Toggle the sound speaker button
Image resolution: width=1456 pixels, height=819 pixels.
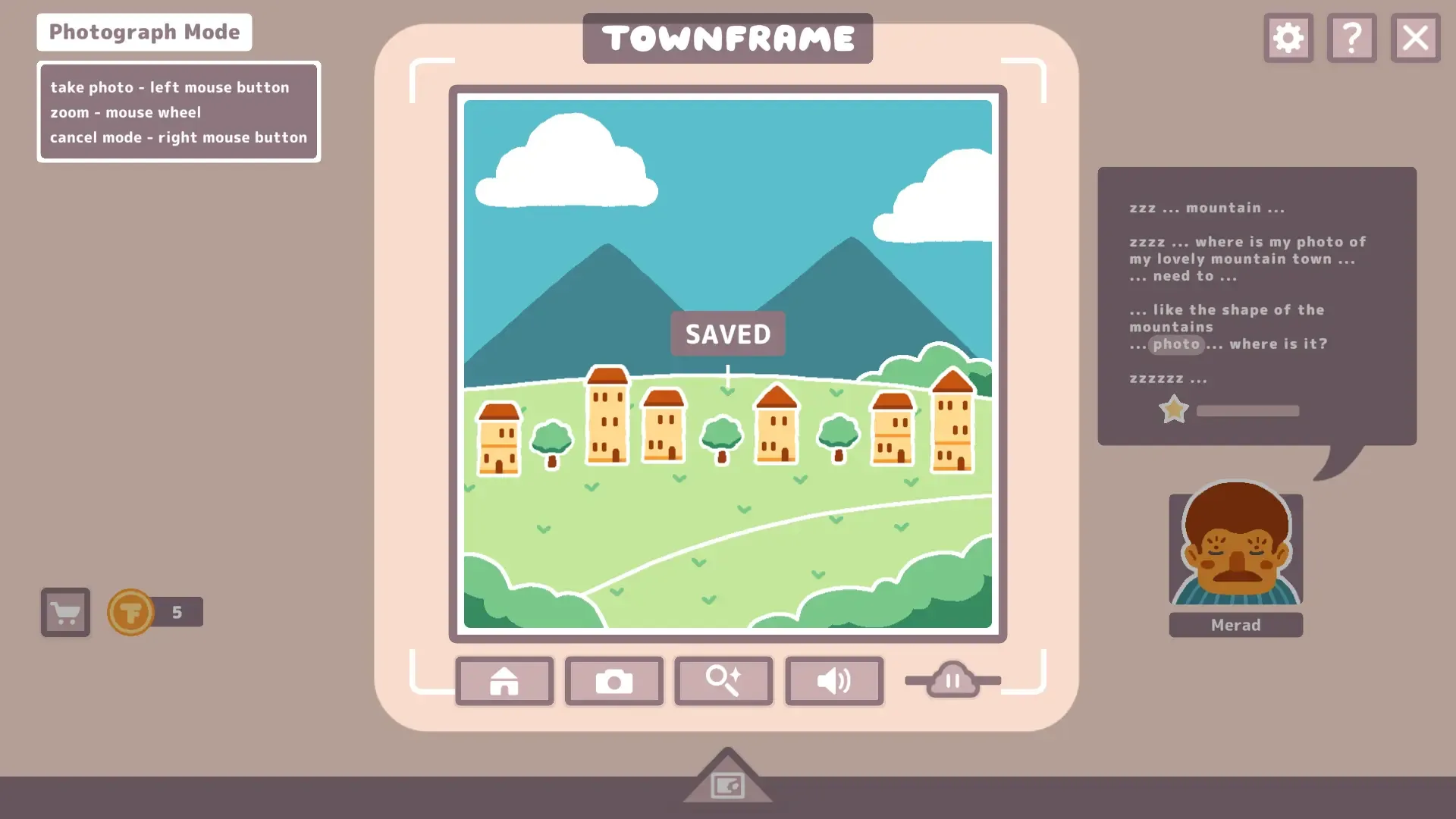click(834, 681)
